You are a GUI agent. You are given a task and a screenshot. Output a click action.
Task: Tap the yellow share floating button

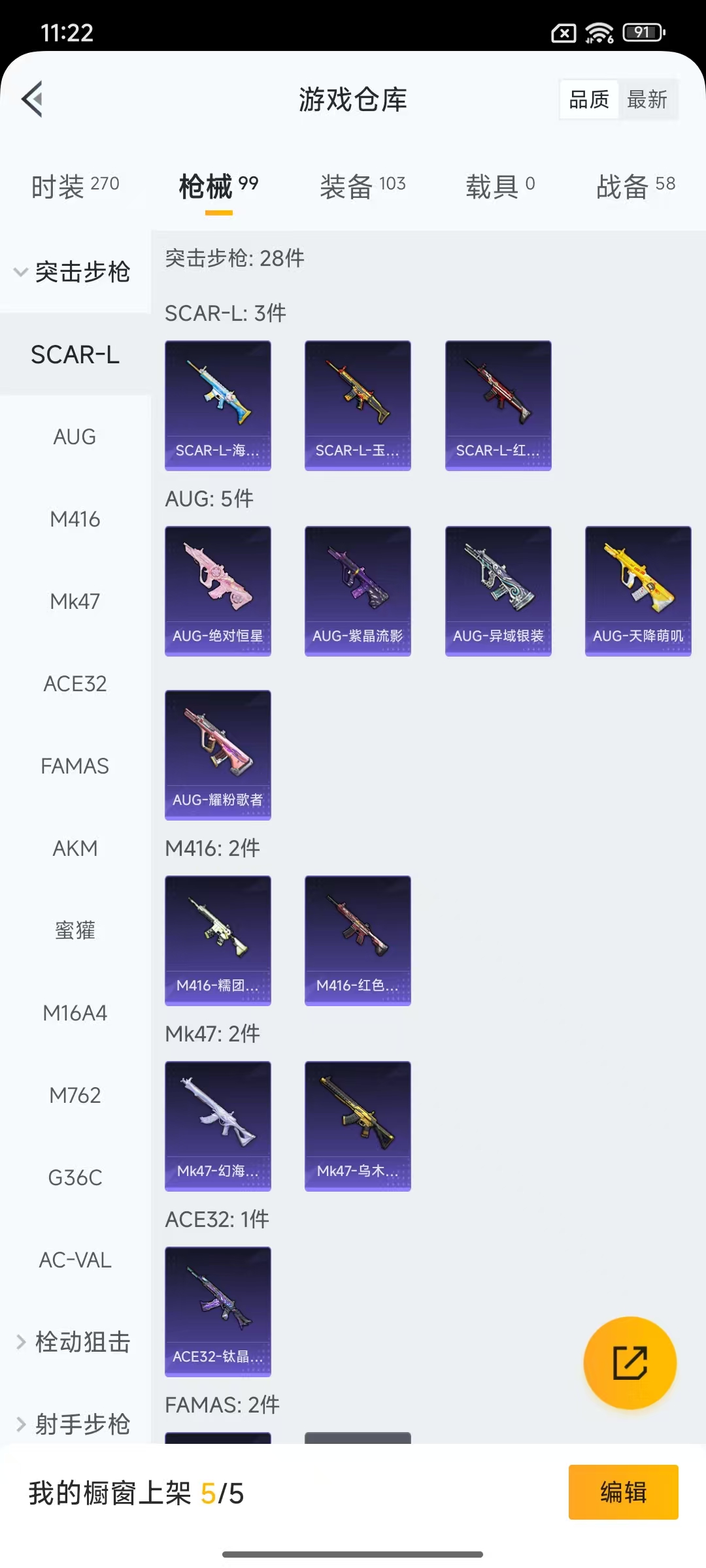tap(630, 1362)
